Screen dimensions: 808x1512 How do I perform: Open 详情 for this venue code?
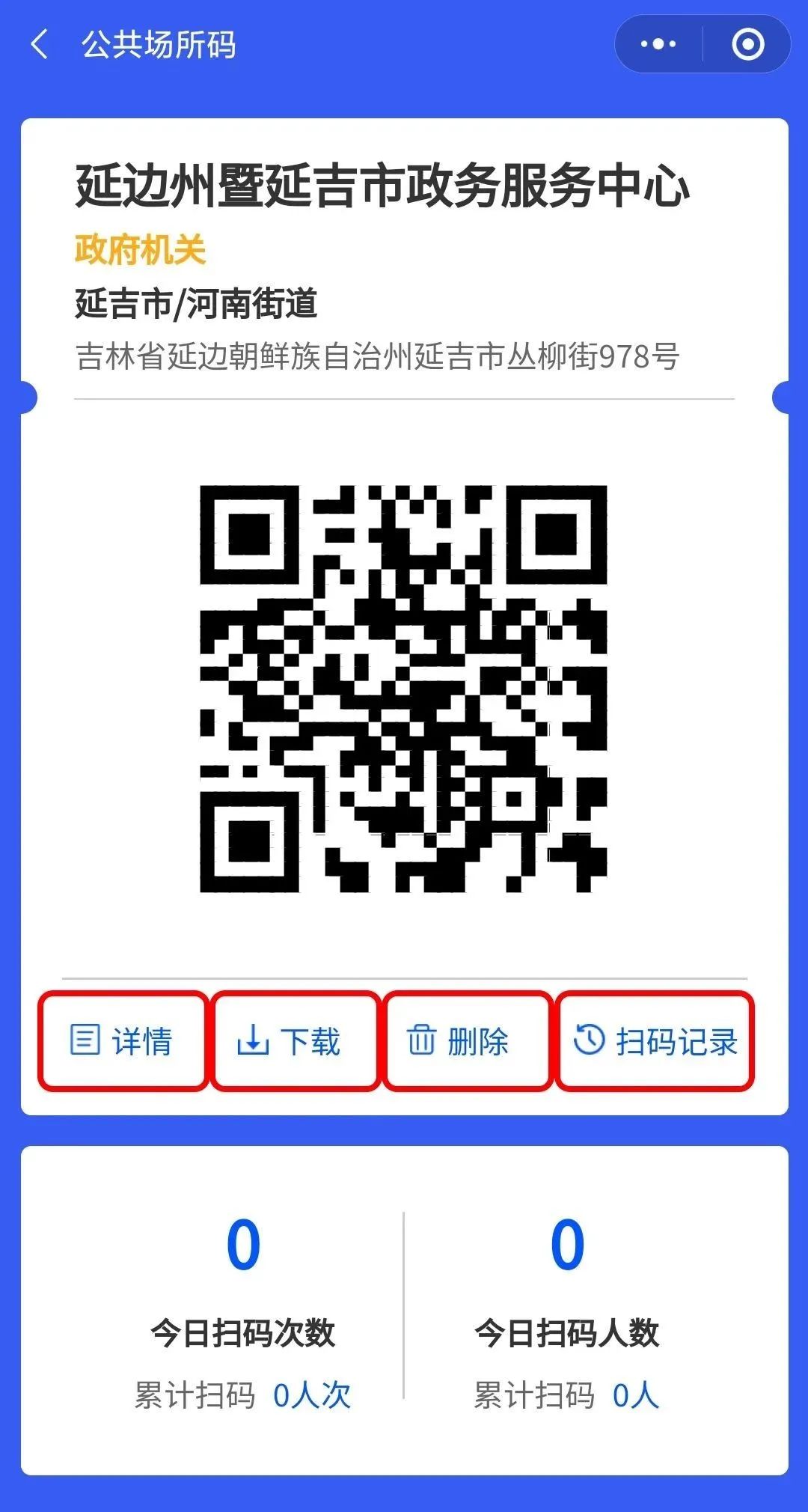click(122, 1040)
